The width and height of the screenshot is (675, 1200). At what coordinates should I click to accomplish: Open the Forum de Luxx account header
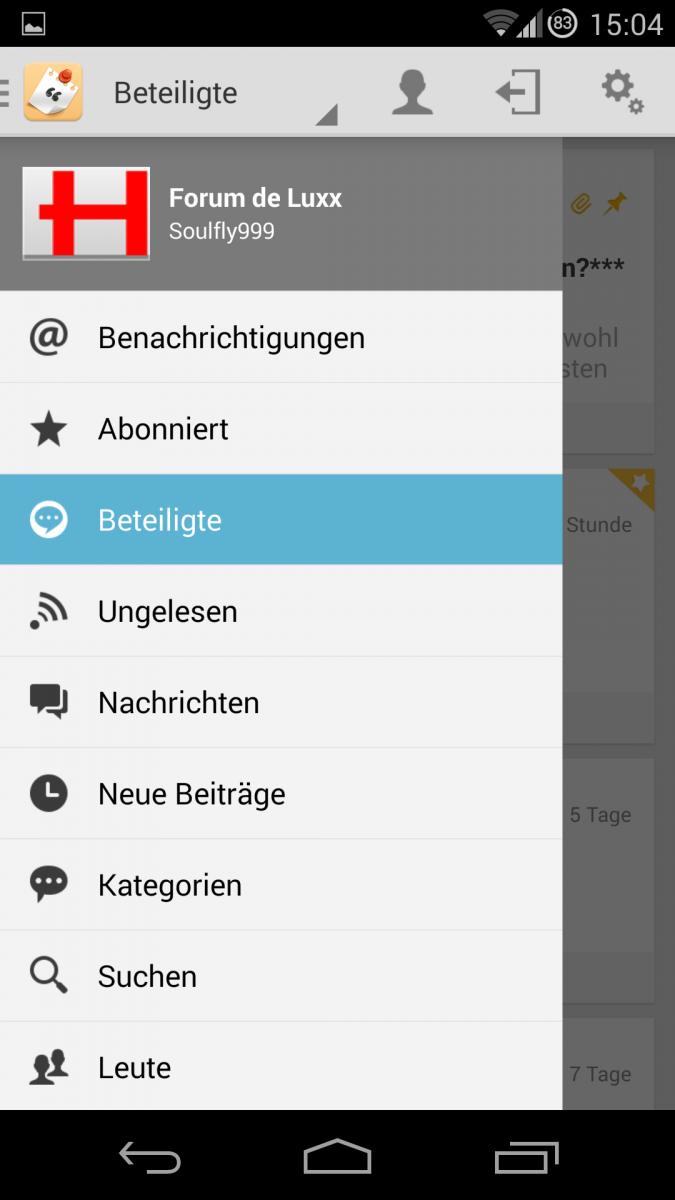click(281, 214)
